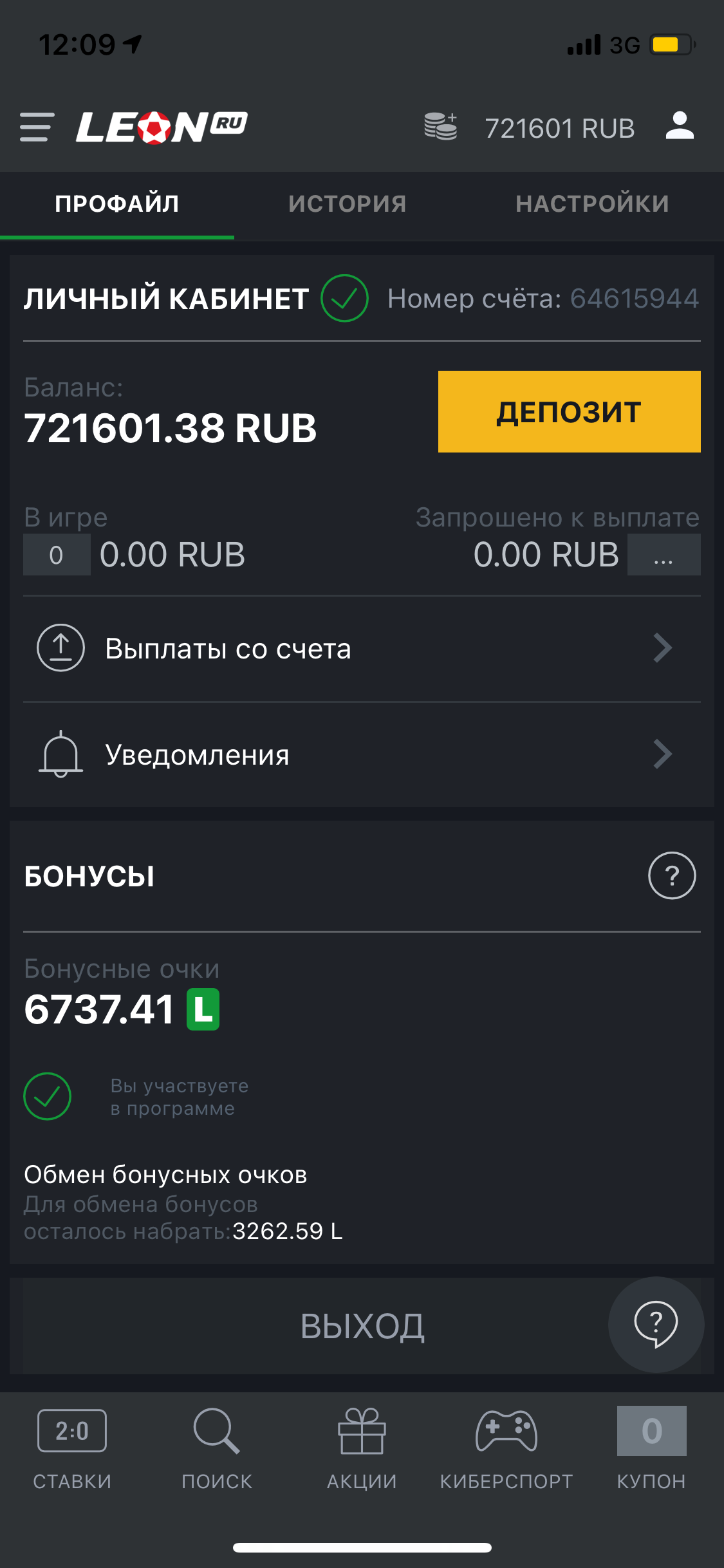This screenshot has width=724, height=1568.
Task: Switch to Киберспорт section
Action: (506, 1448)
